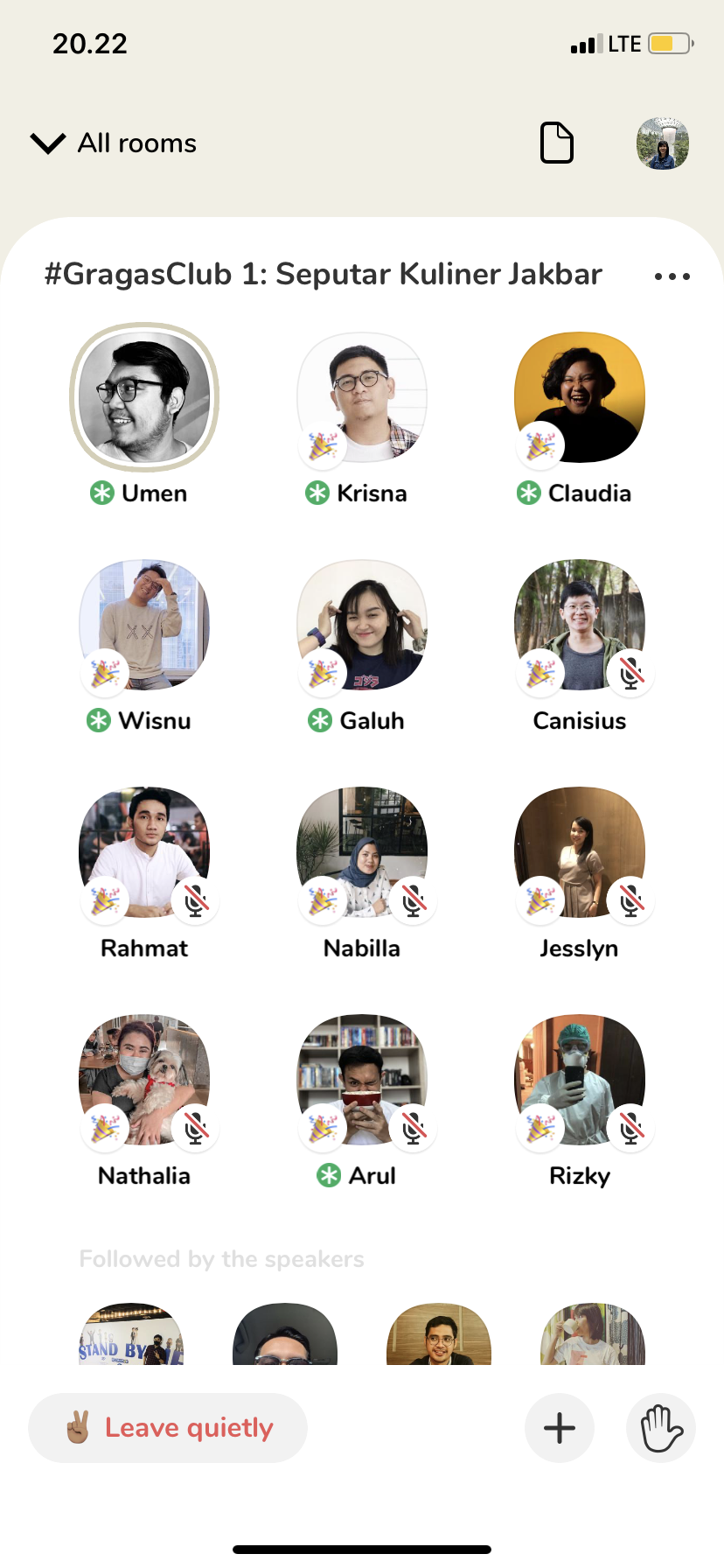Screen dimensions: 724x1568
Task: View Arul's profile
Action: pos(362,1081)
